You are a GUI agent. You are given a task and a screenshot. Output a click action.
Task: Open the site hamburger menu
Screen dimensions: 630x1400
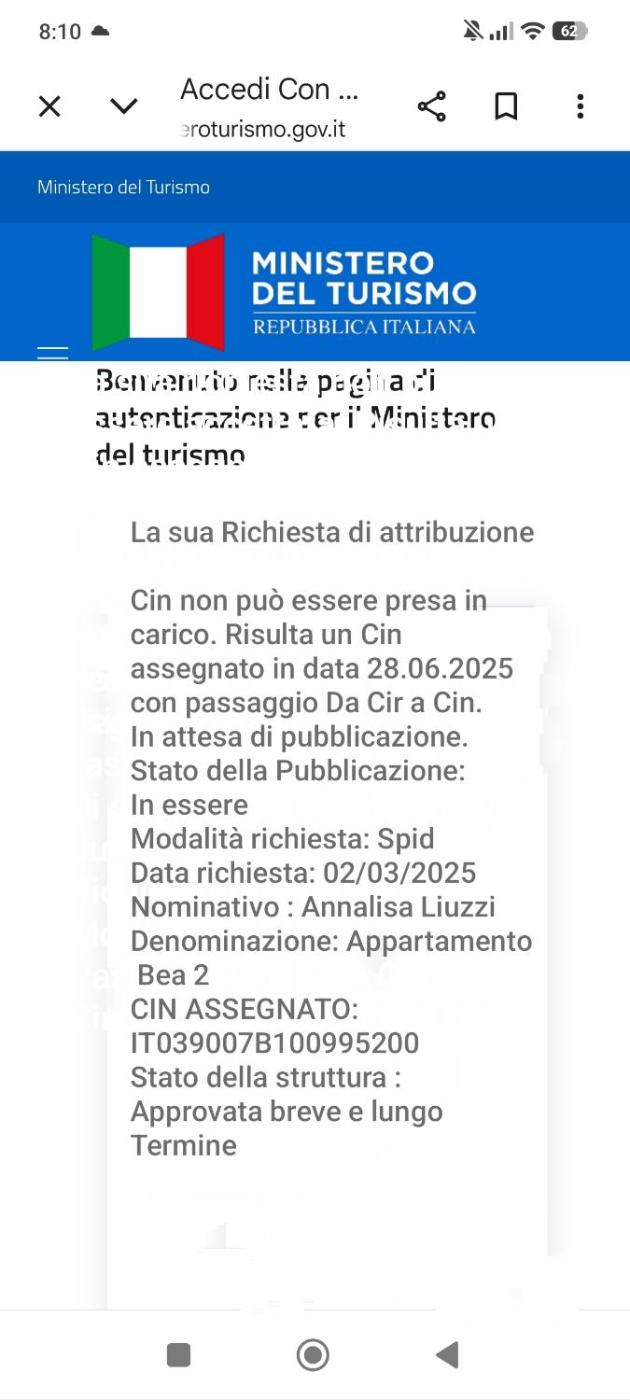[52, 352]
